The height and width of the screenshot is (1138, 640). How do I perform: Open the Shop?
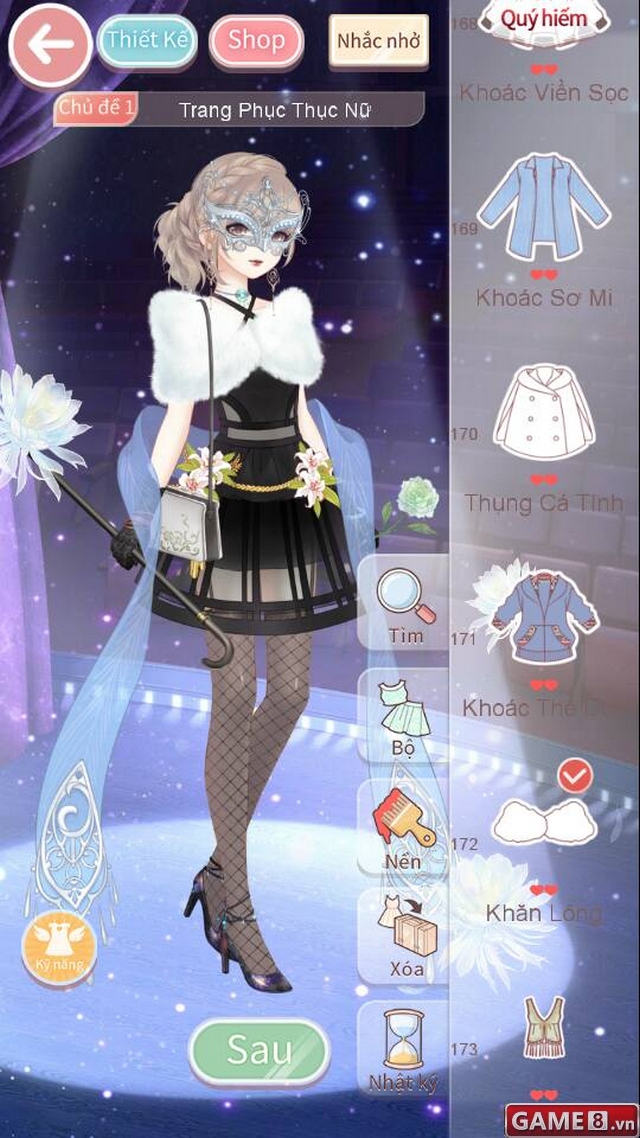pos(256,42)
